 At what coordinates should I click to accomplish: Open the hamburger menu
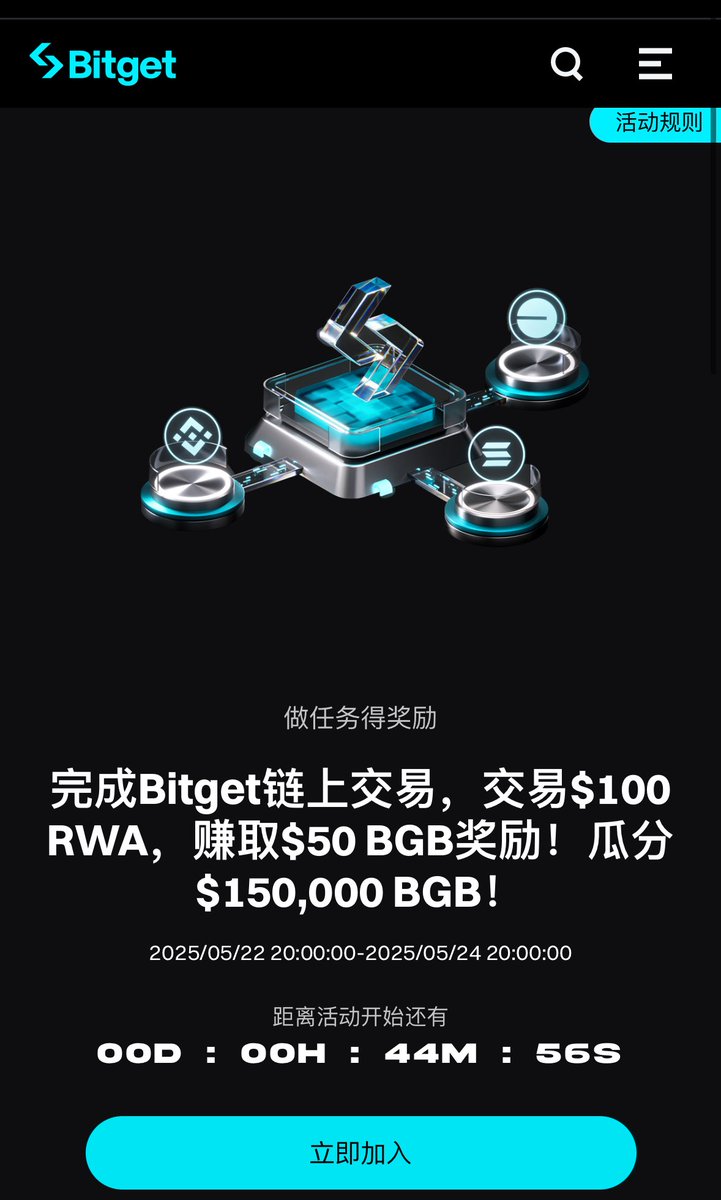(x=655, y=65)
